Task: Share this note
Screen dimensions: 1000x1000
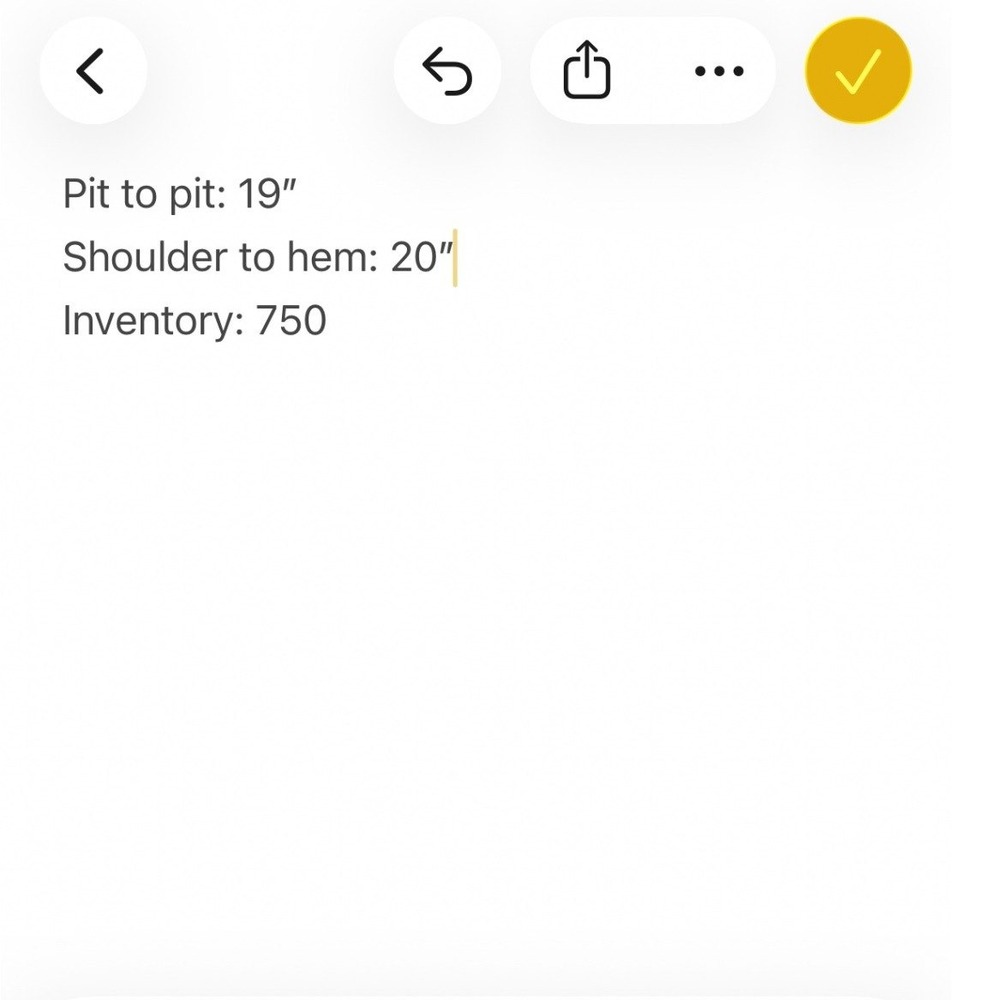Action: (x=587, y=71)
